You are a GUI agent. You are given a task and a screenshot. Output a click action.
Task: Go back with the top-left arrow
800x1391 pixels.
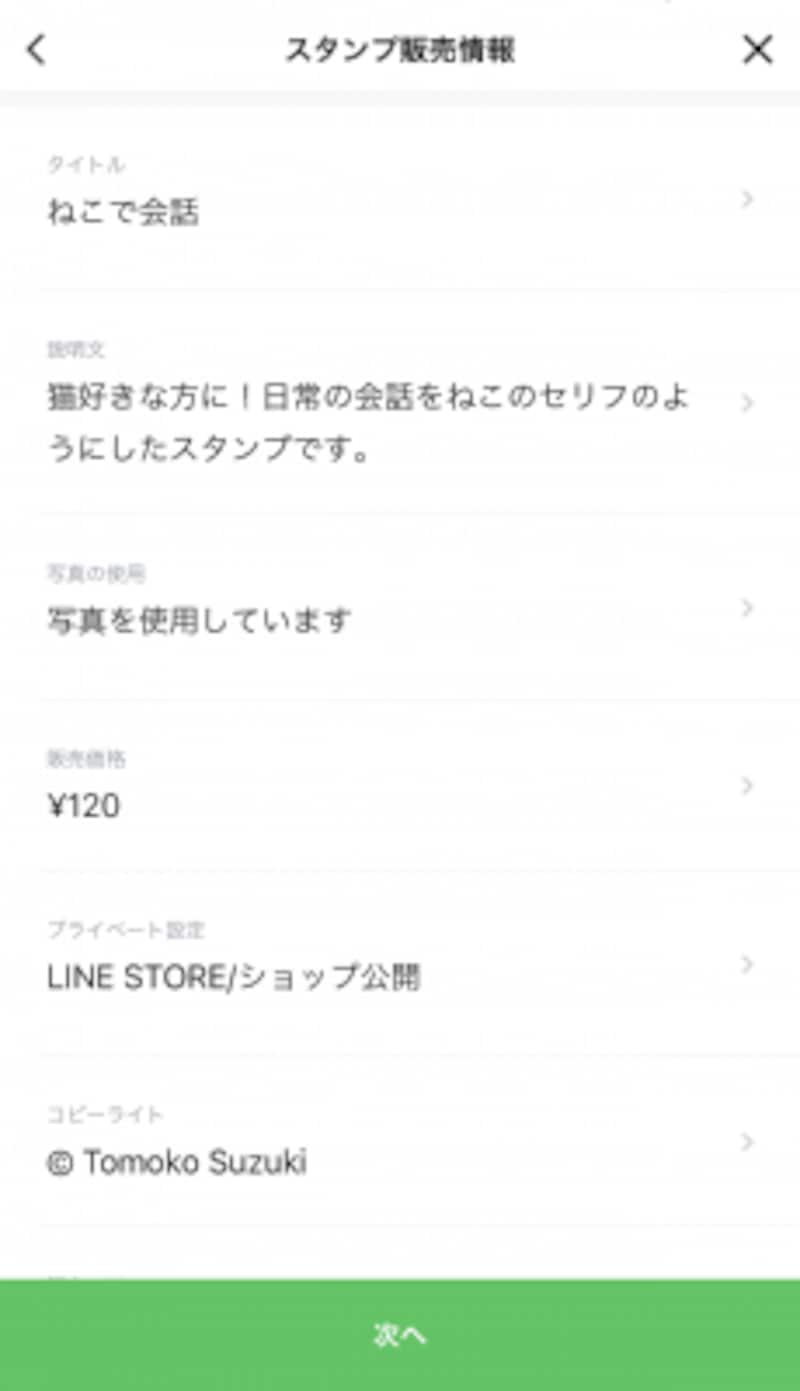pos(37,49)
